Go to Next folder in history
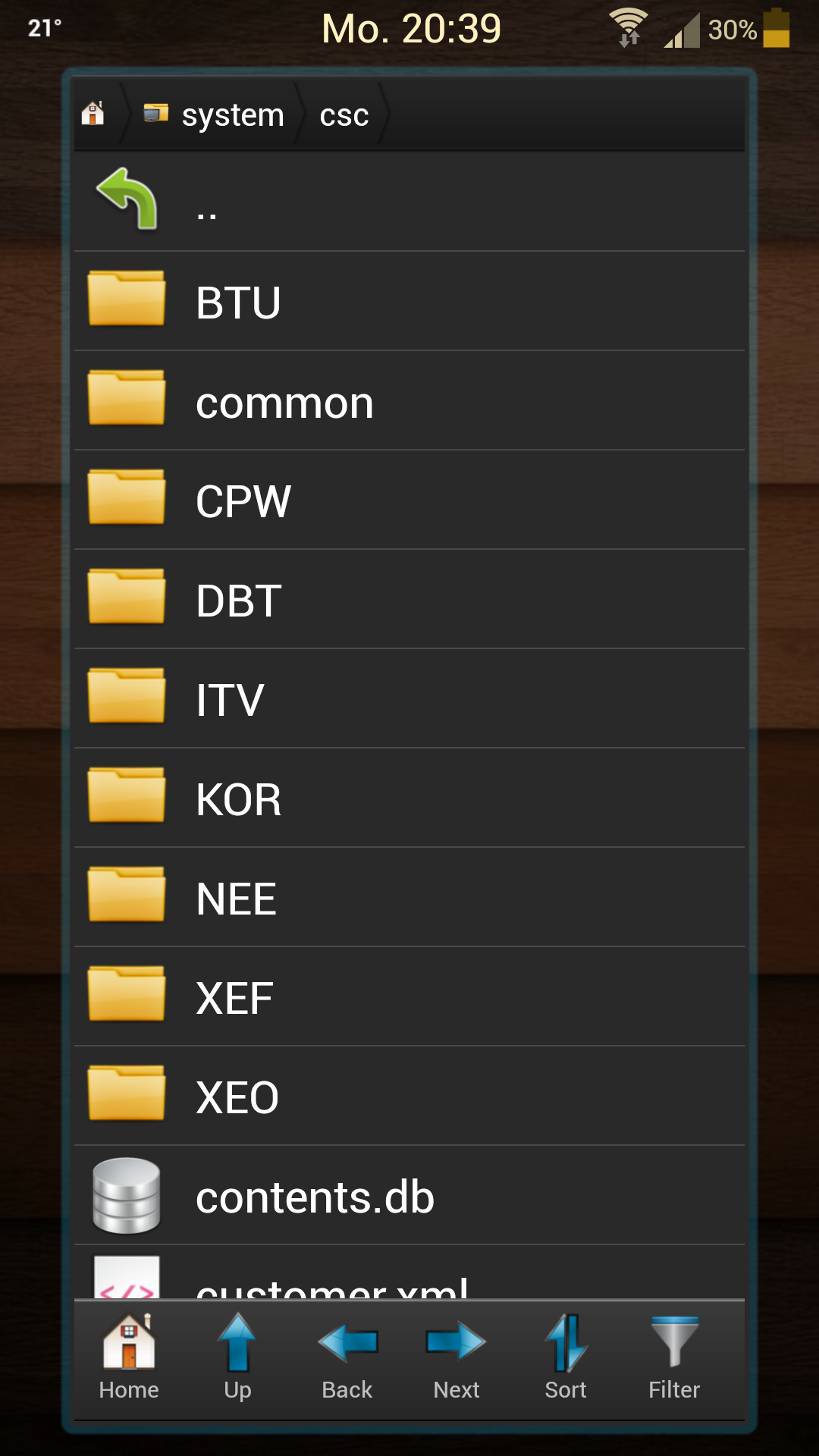 click(457, 1357)
